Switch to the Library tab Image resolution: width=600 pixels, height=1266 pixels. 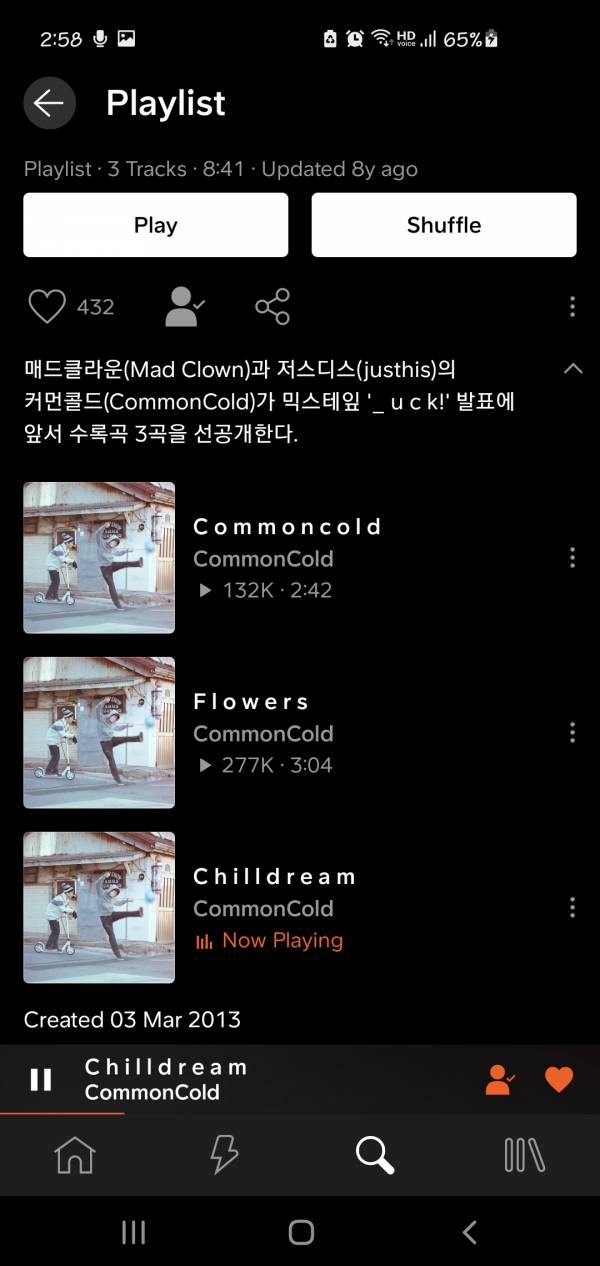[x=524, y=1156]
